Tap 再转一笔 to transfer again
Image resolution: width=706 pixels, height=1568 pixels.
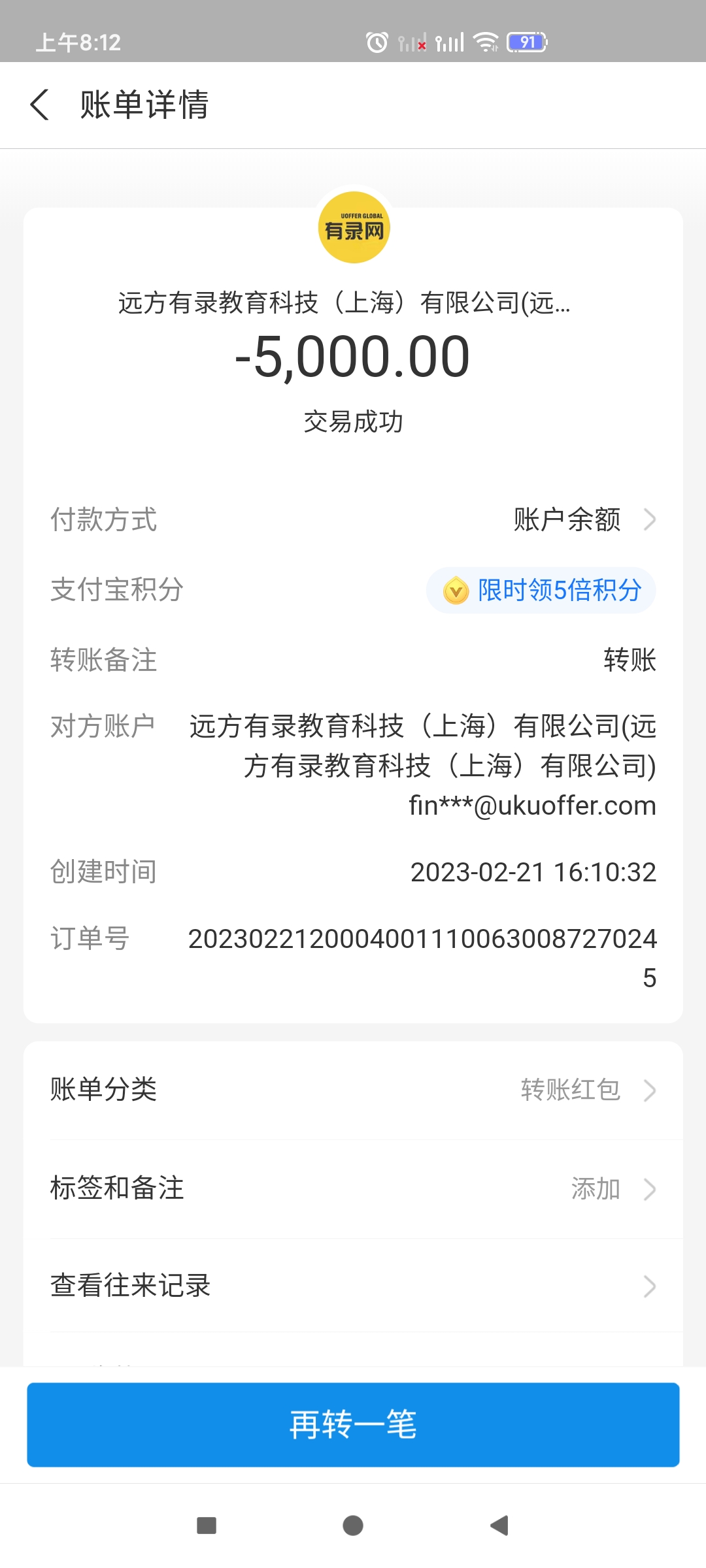(353, 1424)
